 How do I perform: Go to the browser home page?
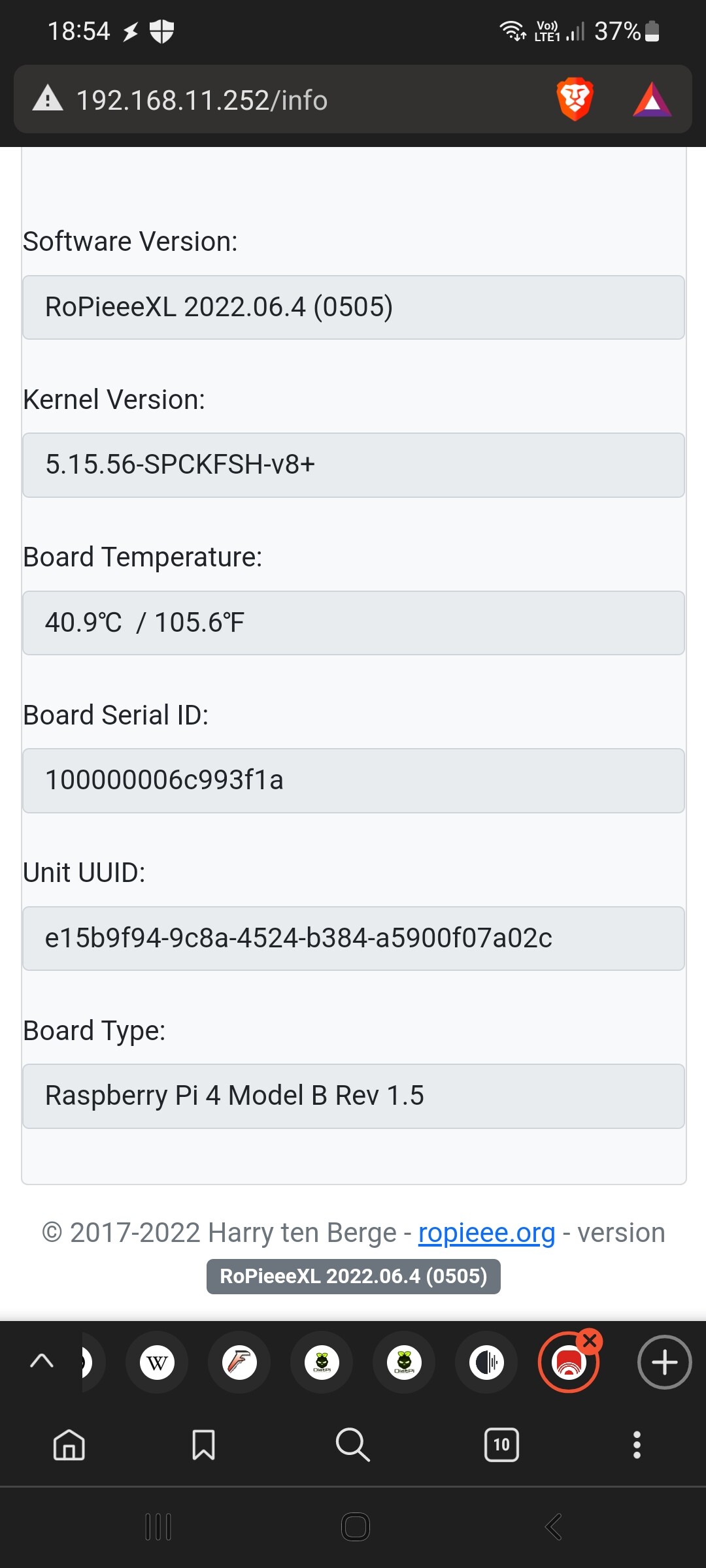point(69,1445)
